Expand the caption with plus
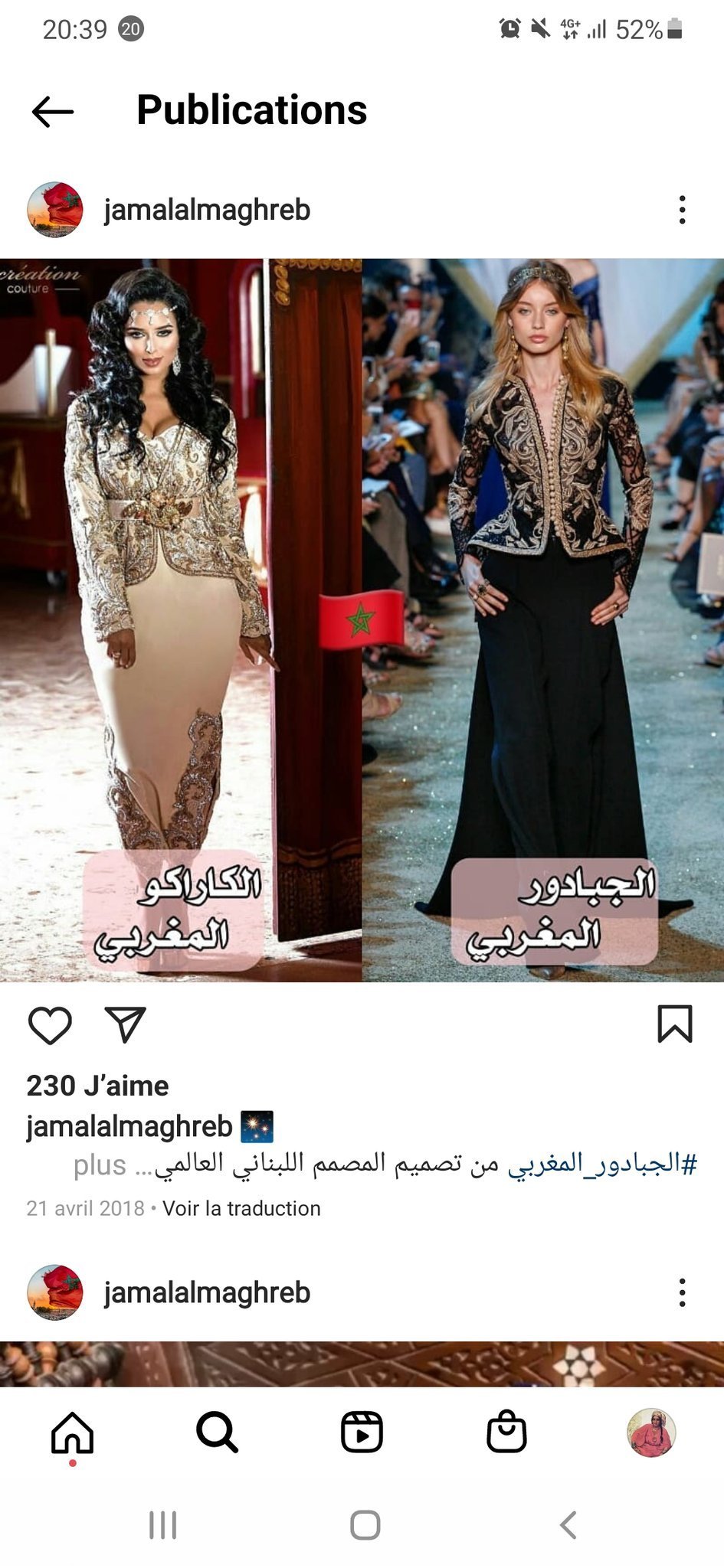This screenshot has height=1568, width=724. point(100,1165)
